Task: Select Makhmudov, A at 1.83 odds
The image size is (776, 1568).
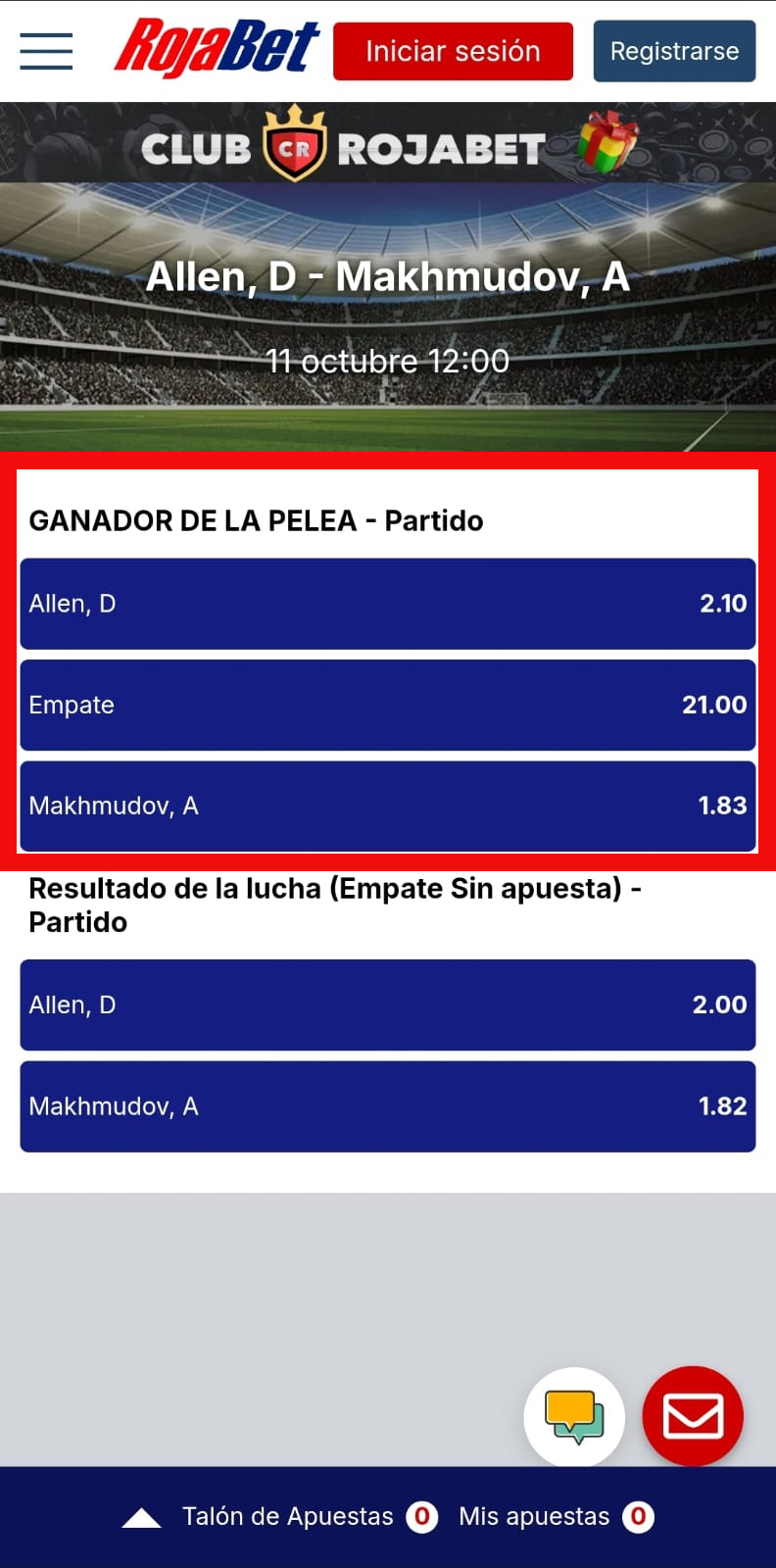Action: pyautogui.click(x=388, y=806)
